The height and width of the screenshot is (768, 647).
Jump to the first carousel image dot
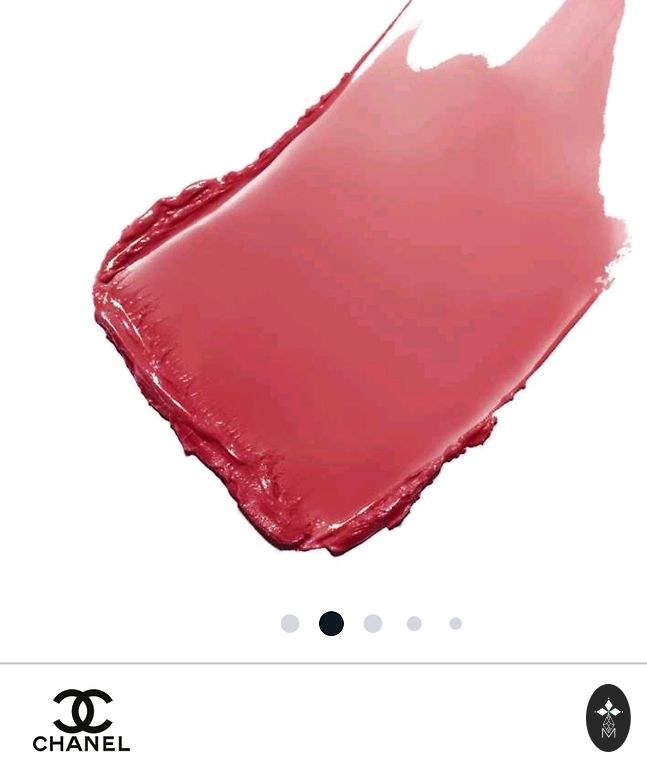click(x=290, y=624)
